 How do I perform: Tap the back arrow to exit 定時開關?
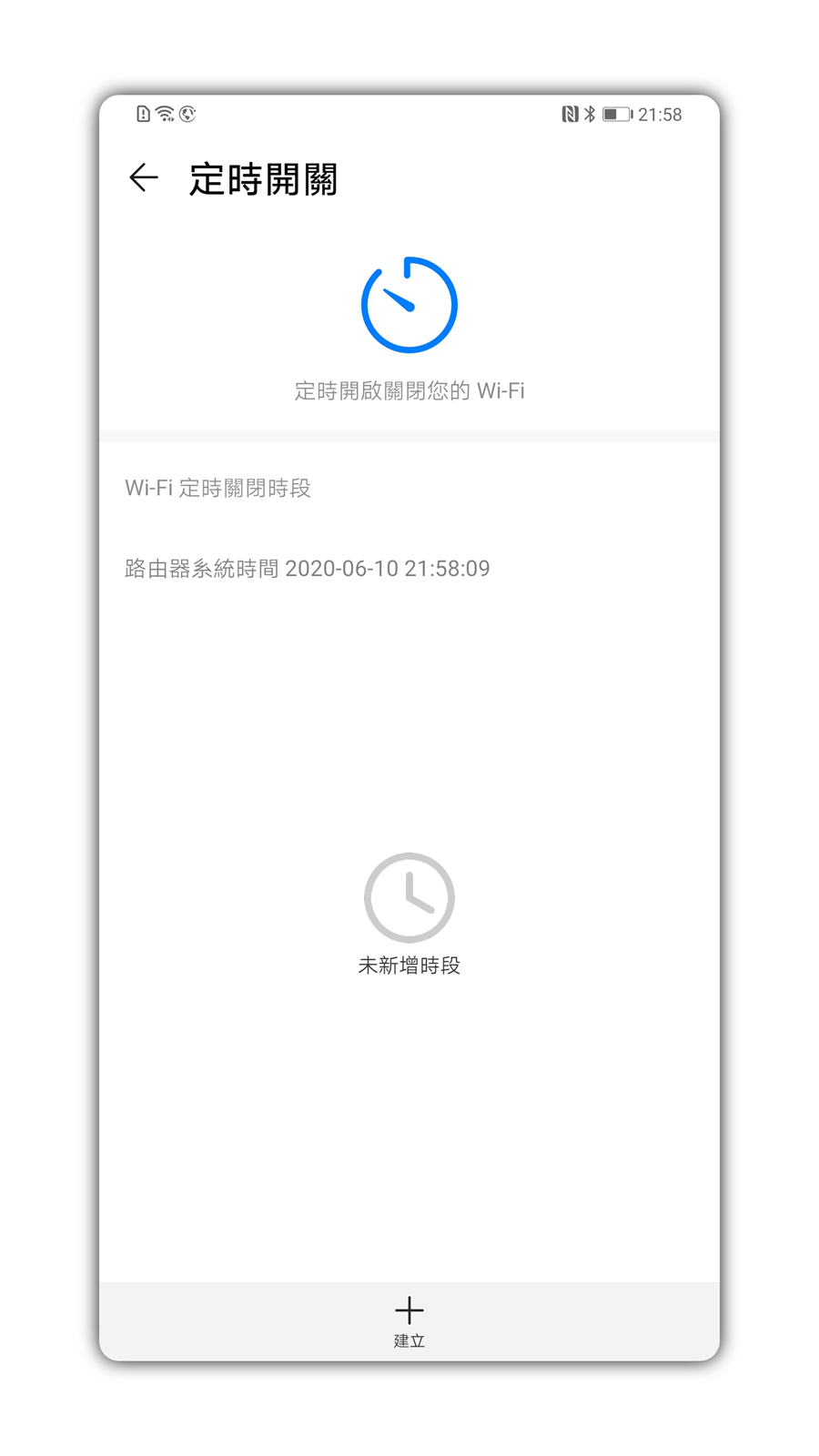coord(144,177)
